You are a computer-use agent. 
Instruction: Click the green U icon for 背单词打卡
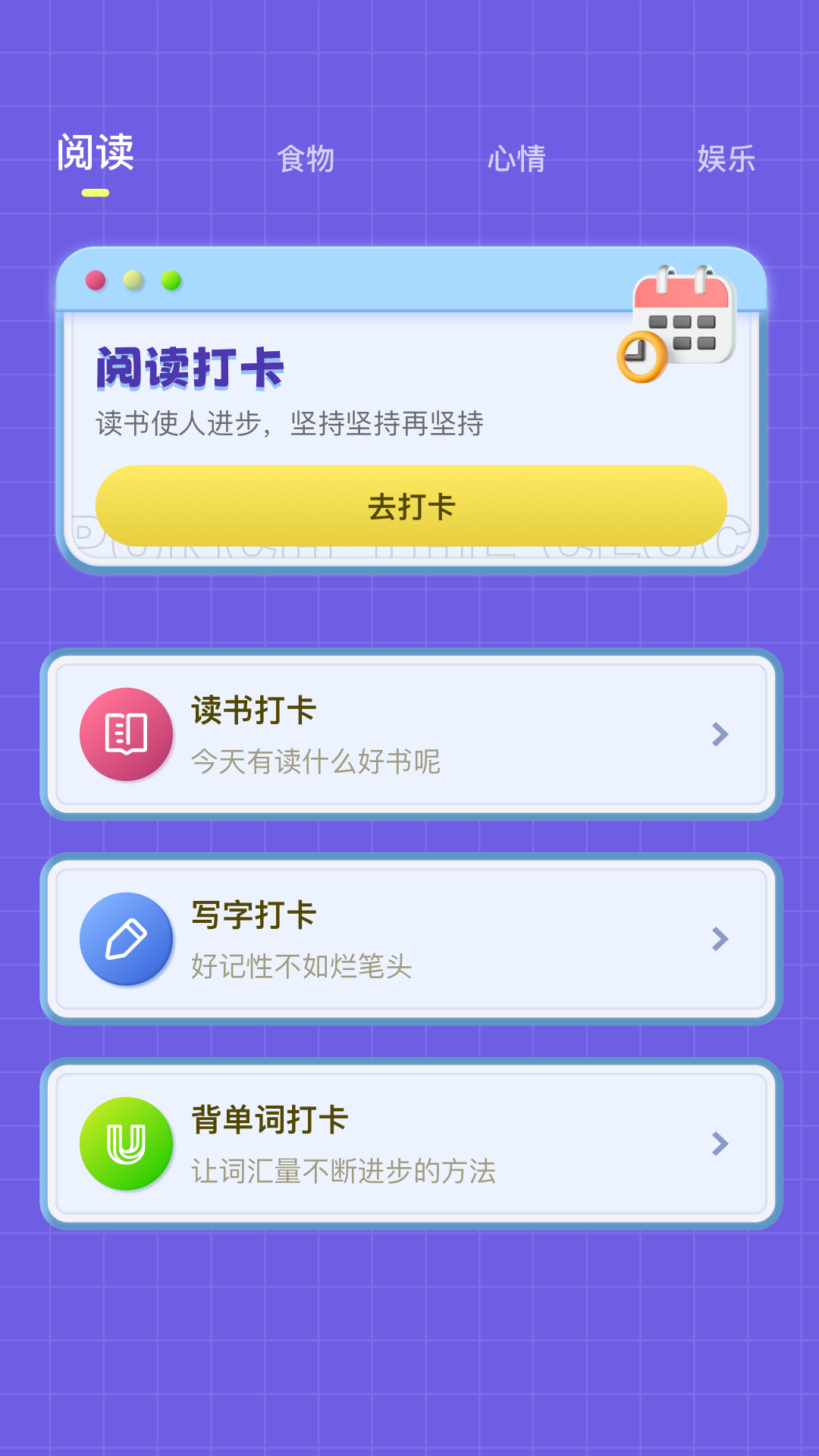pyautogui.click(x=126, y=1143)
